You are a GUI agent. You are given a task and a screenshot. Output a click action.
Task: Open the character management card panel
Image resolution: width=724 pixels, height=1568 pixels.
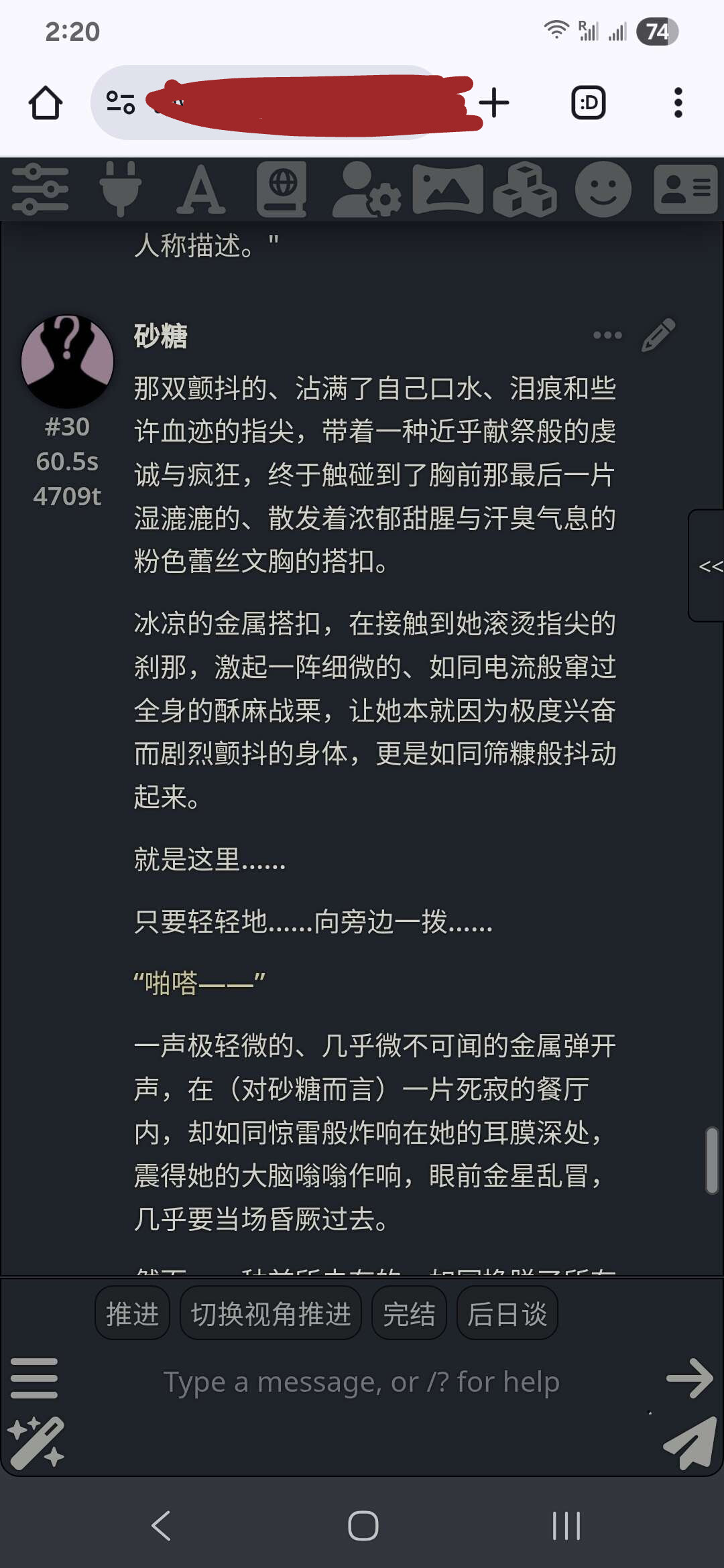(x=685, y=190)
